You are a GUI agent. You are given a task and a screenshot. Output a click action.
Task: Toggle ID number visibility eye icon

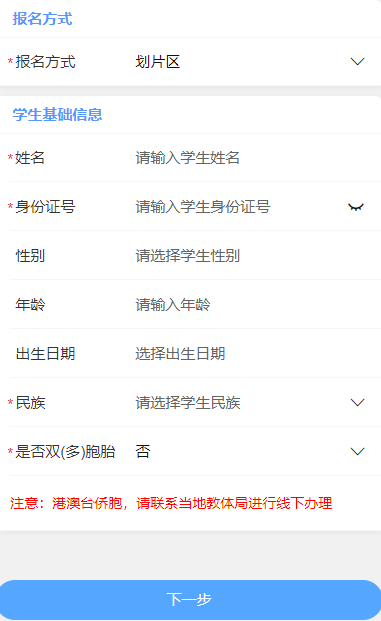(356, 207)
